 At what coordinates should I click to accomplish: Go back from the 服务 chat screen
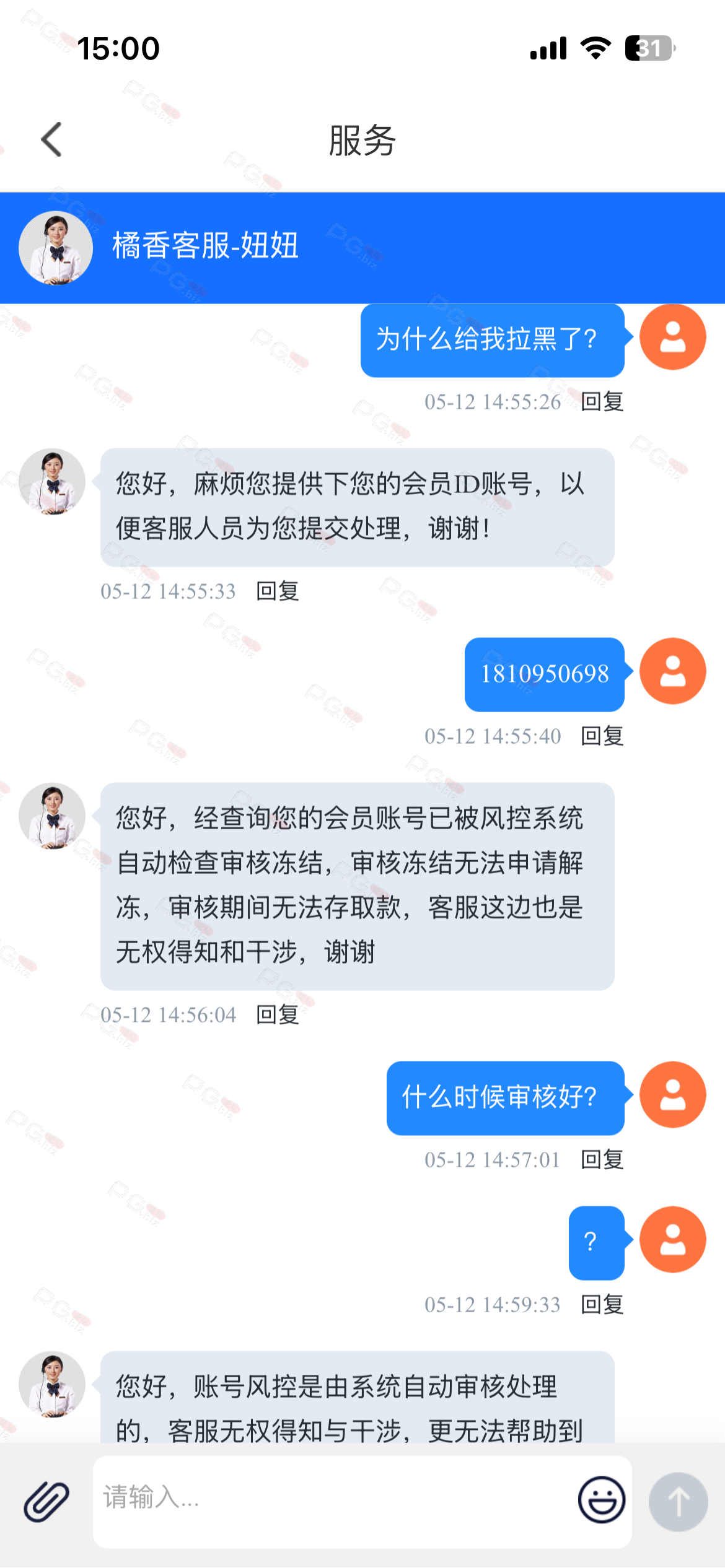[x=51, y=139]
